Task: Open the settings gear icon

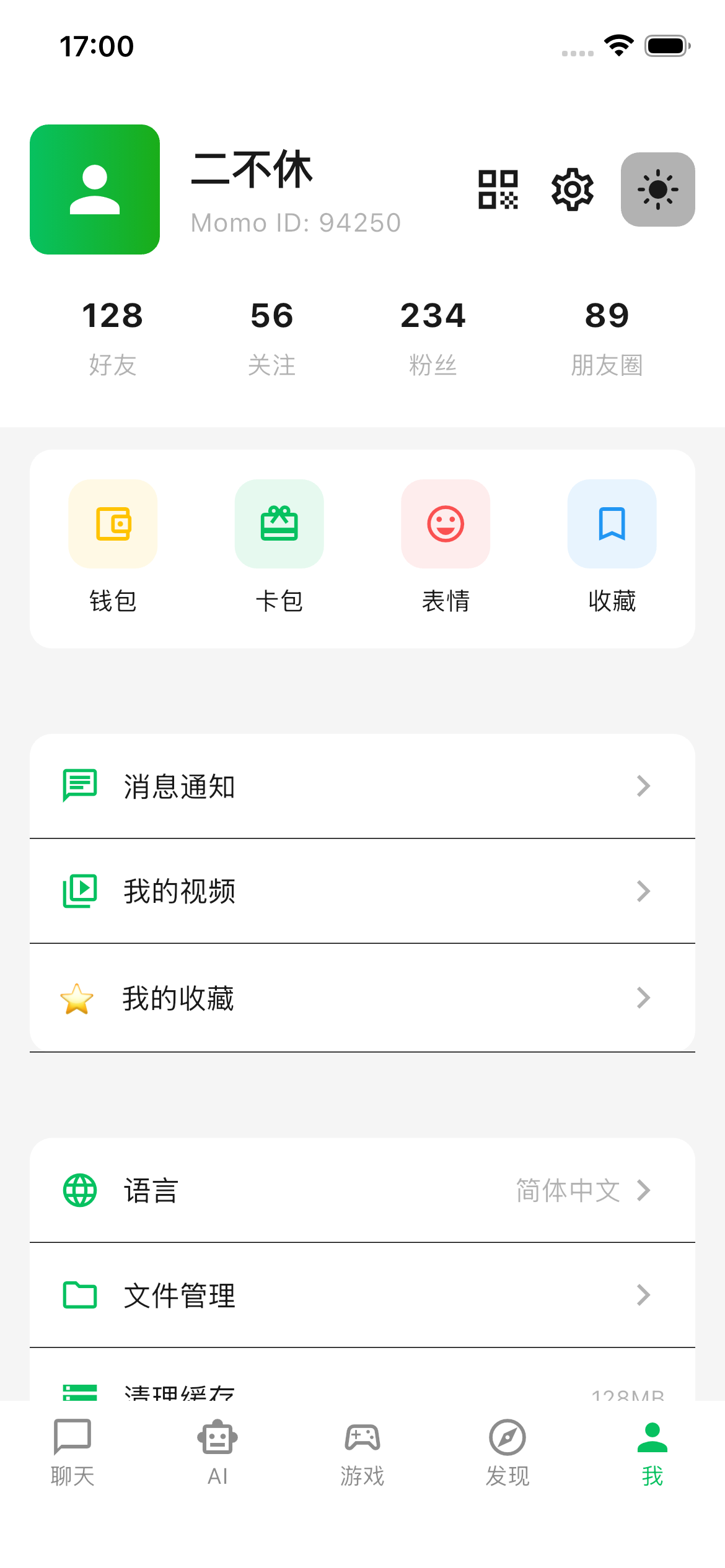Action: point(572,189)
